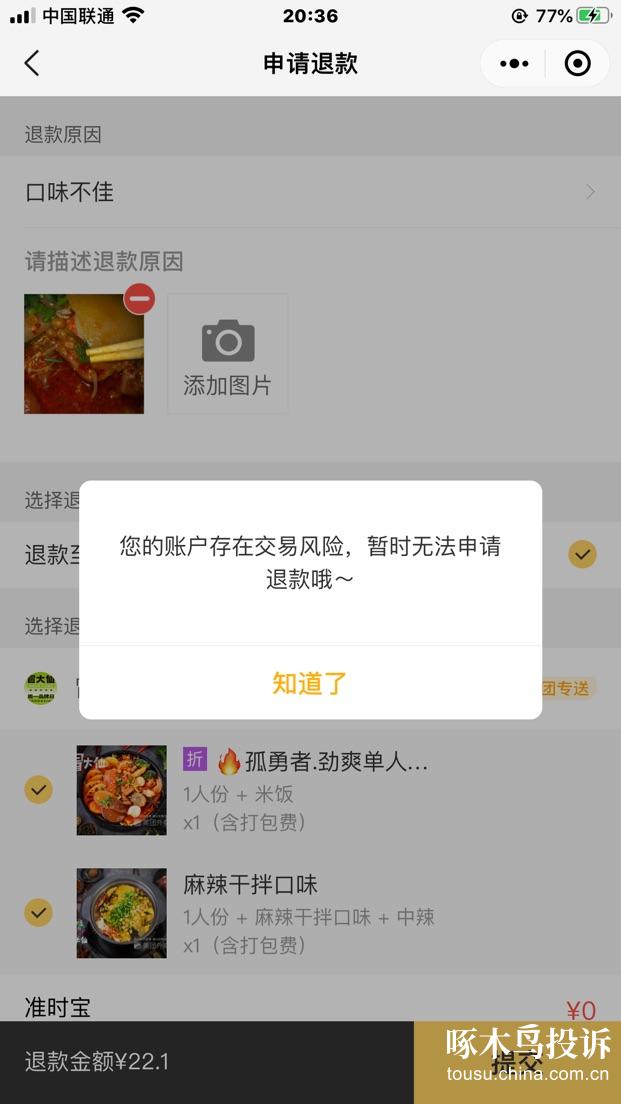The height and width of the screenshot is (1104, 621).
Task: Submit the refund request with 提交
Action: click(x=518, y=1062)
